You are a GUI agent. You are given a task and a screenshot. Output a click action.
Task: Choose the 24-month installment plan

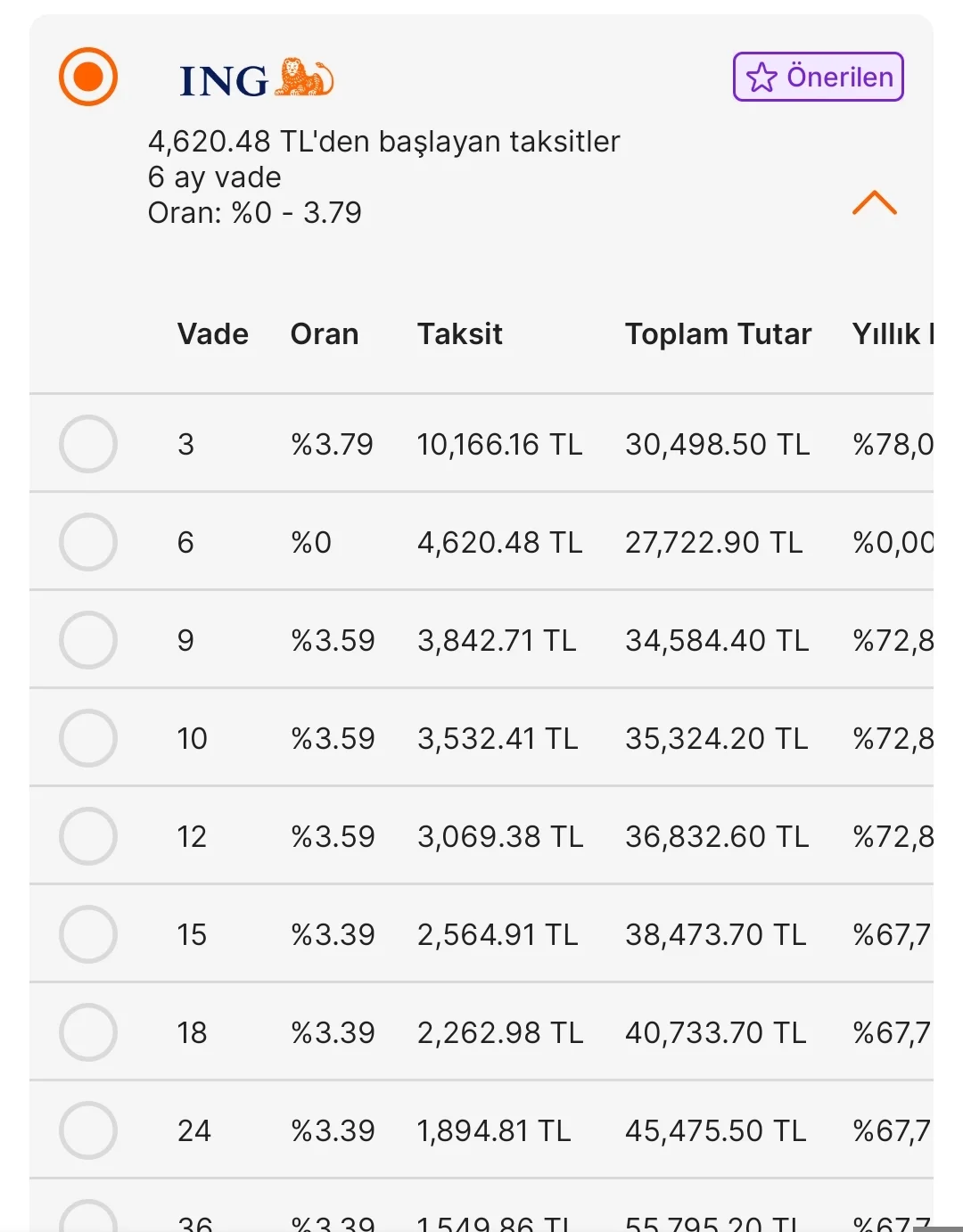[x=88, y=1130]
